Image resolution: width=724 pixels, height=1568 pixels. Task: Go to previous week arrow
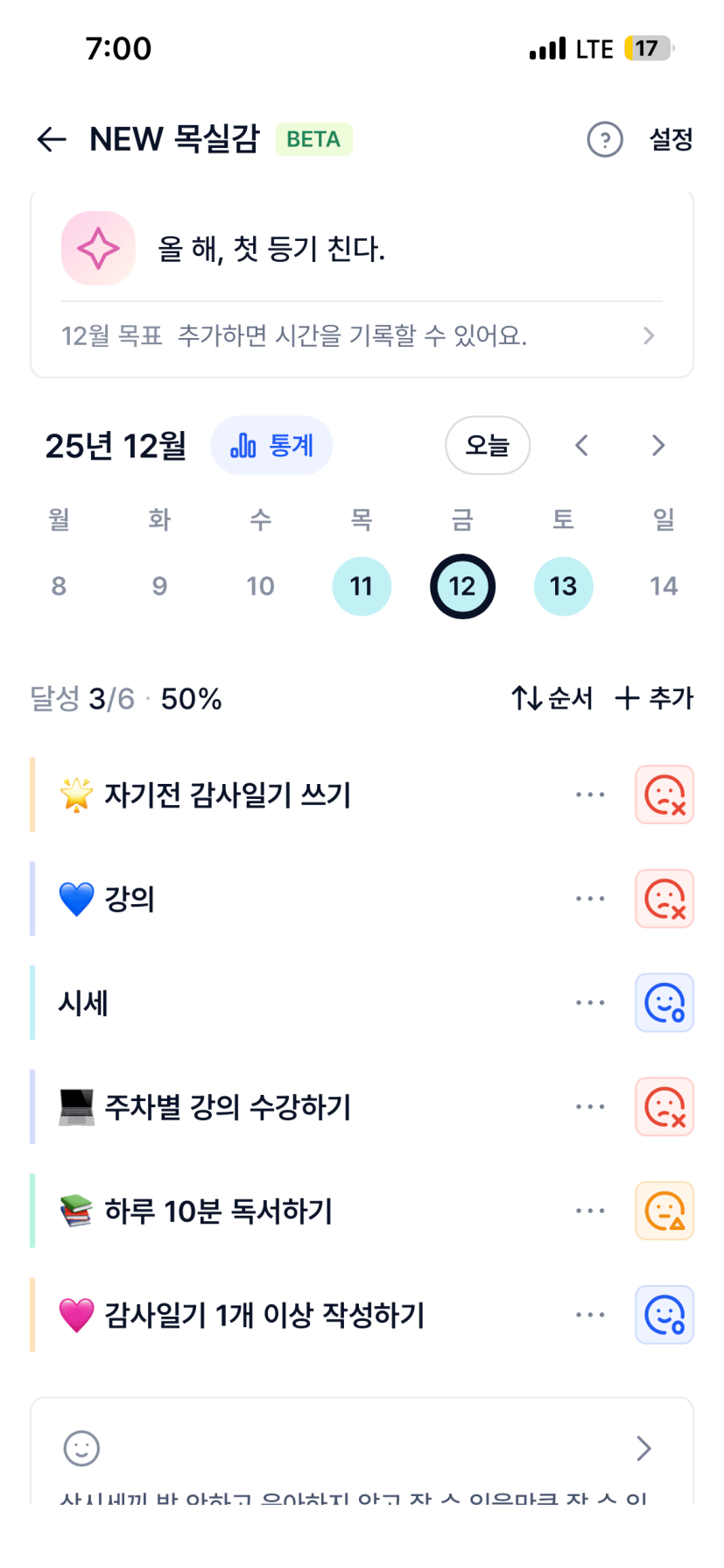click(581, 446)
